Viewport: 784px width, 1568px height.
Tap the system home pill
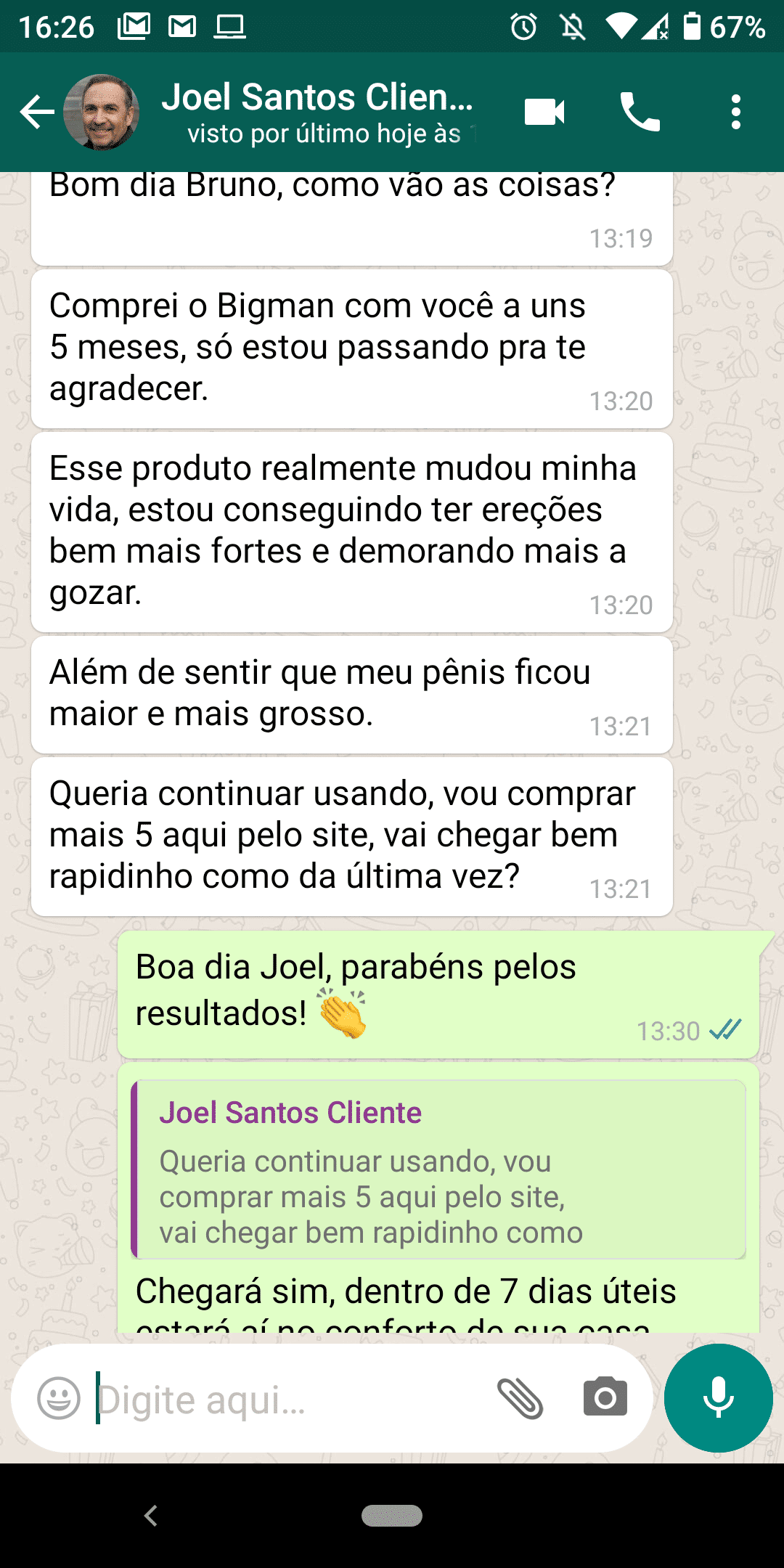[x=392, y=1516]
